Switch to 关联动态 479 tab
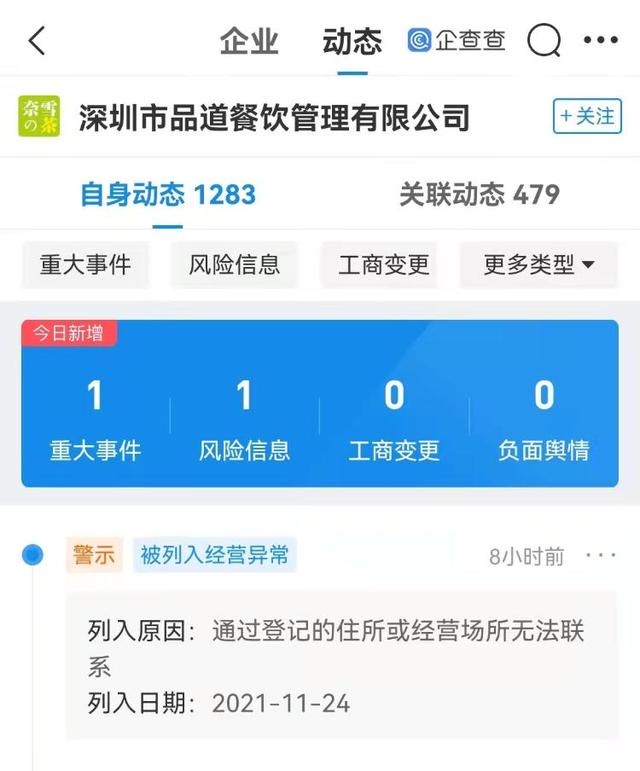The height and width of the screenshot is (771, 640). pos(479,194)
